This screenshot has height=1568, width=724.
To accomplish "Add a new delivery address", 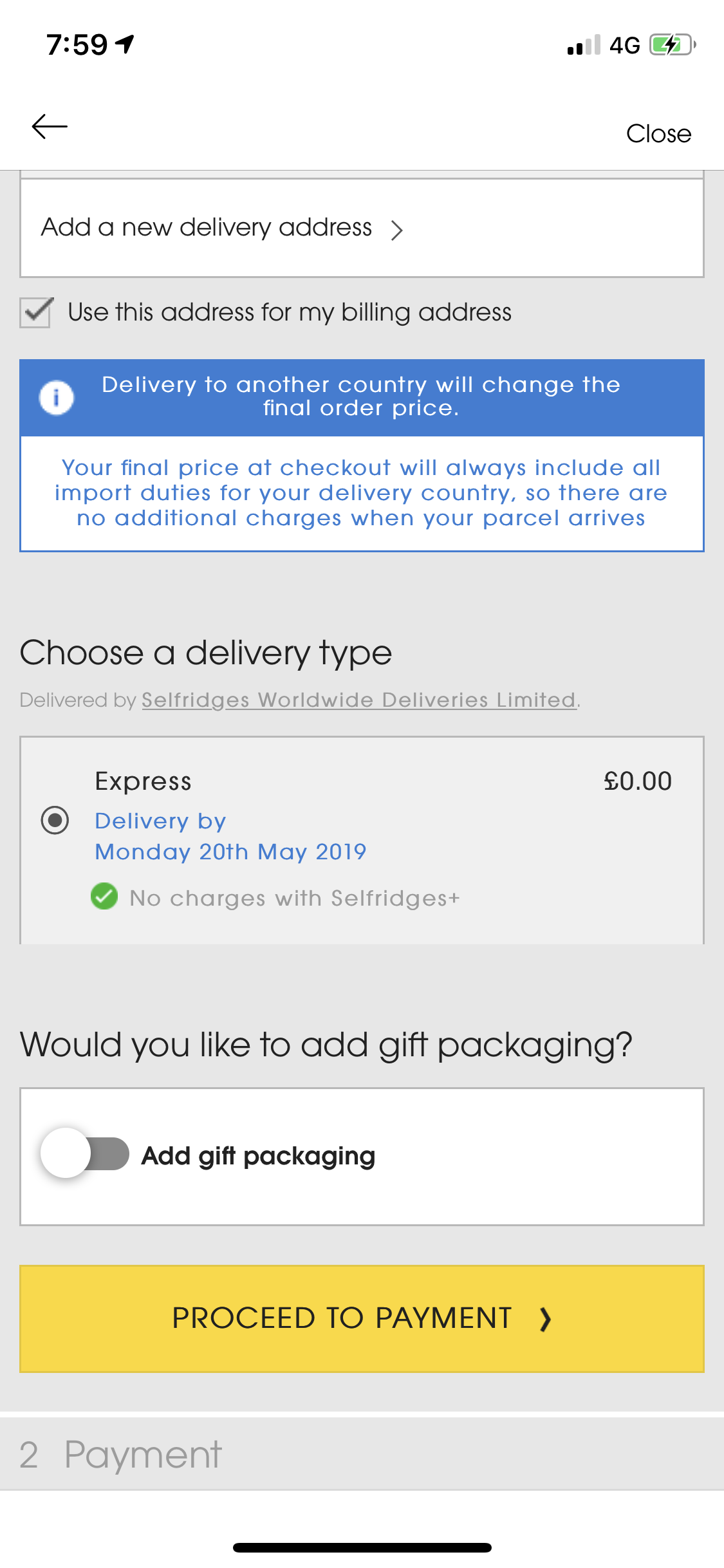I will pos(362,228).
